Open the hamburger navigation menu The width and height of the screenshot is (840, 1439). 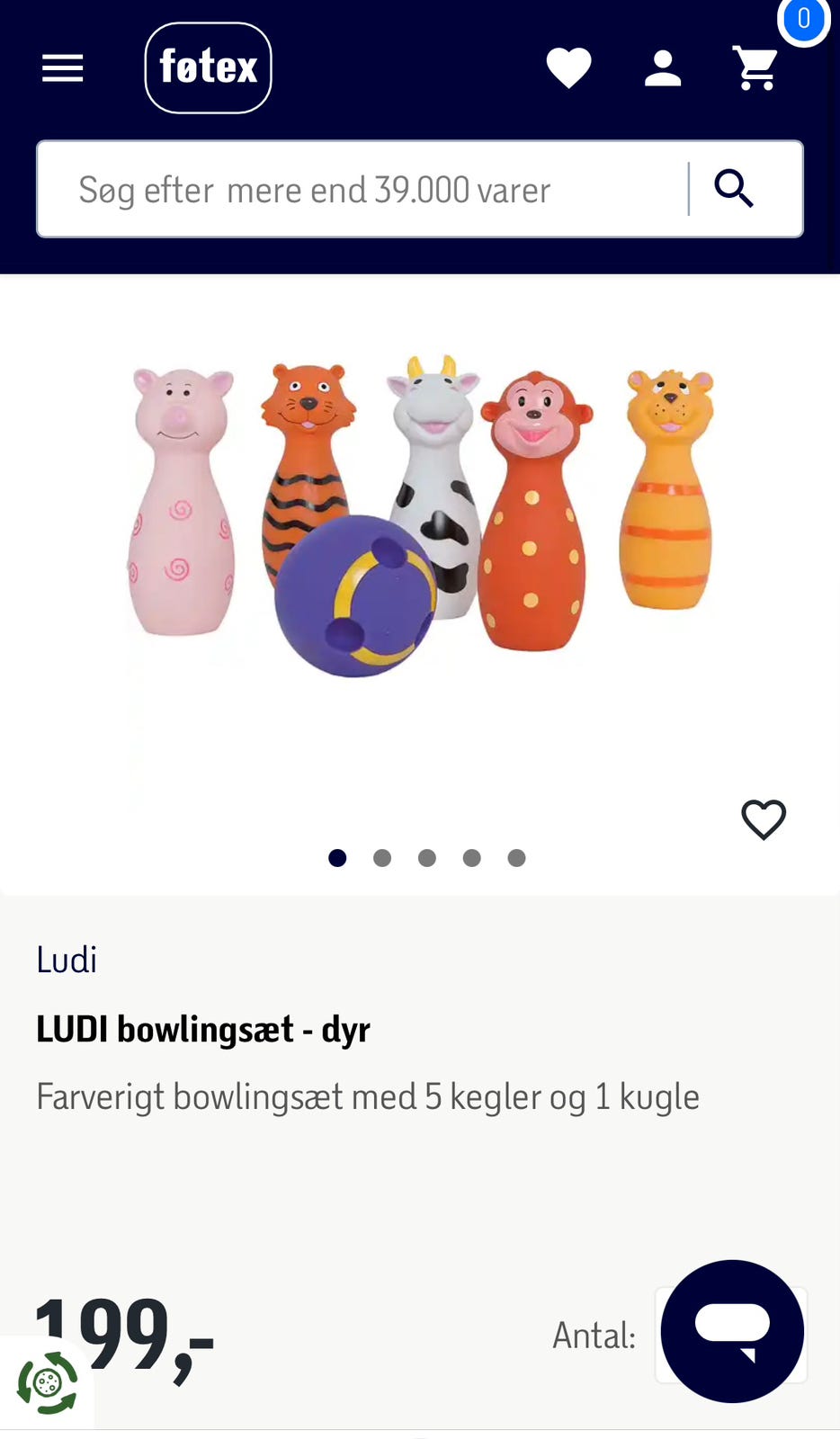point(62,67)
